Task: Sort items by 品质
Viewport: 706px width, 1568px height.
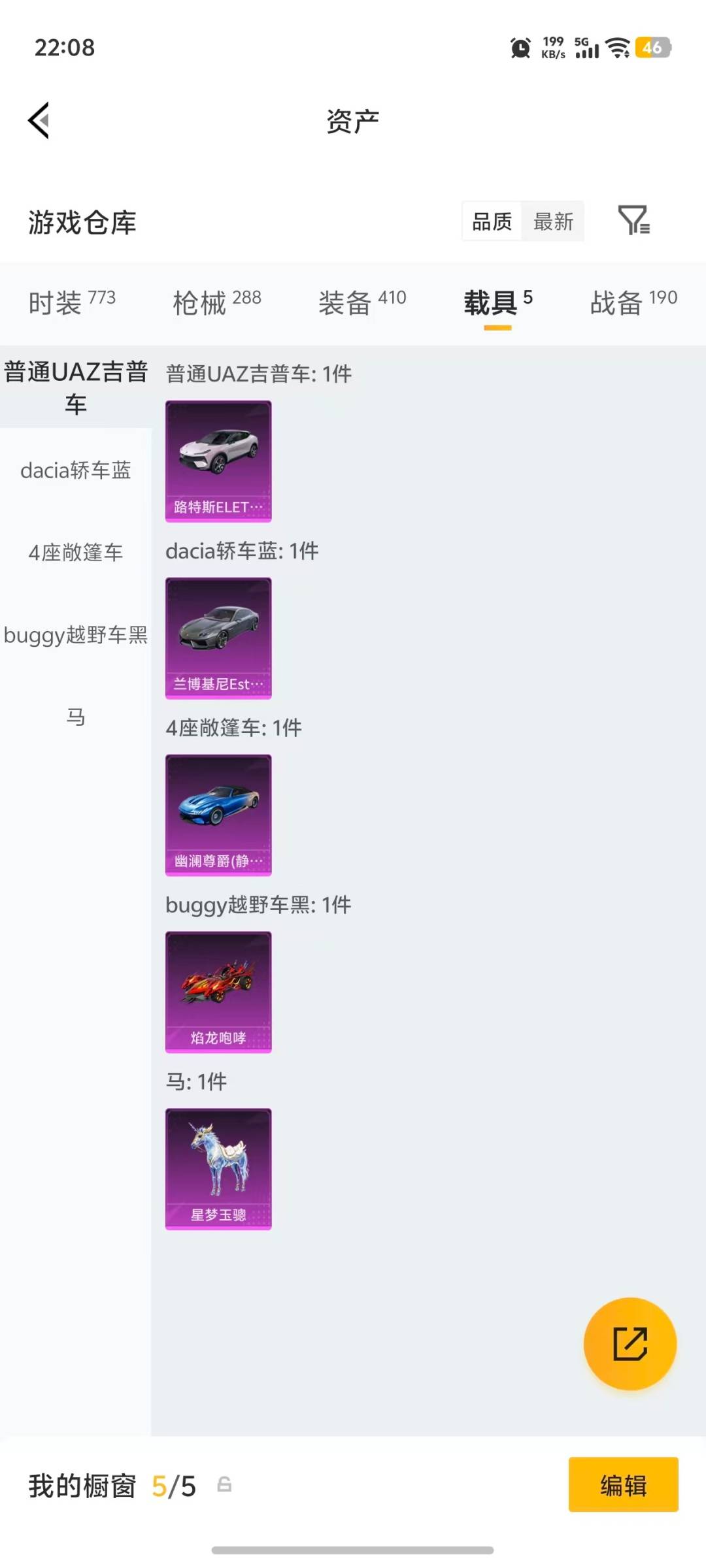Action: [x=491, y=222]
